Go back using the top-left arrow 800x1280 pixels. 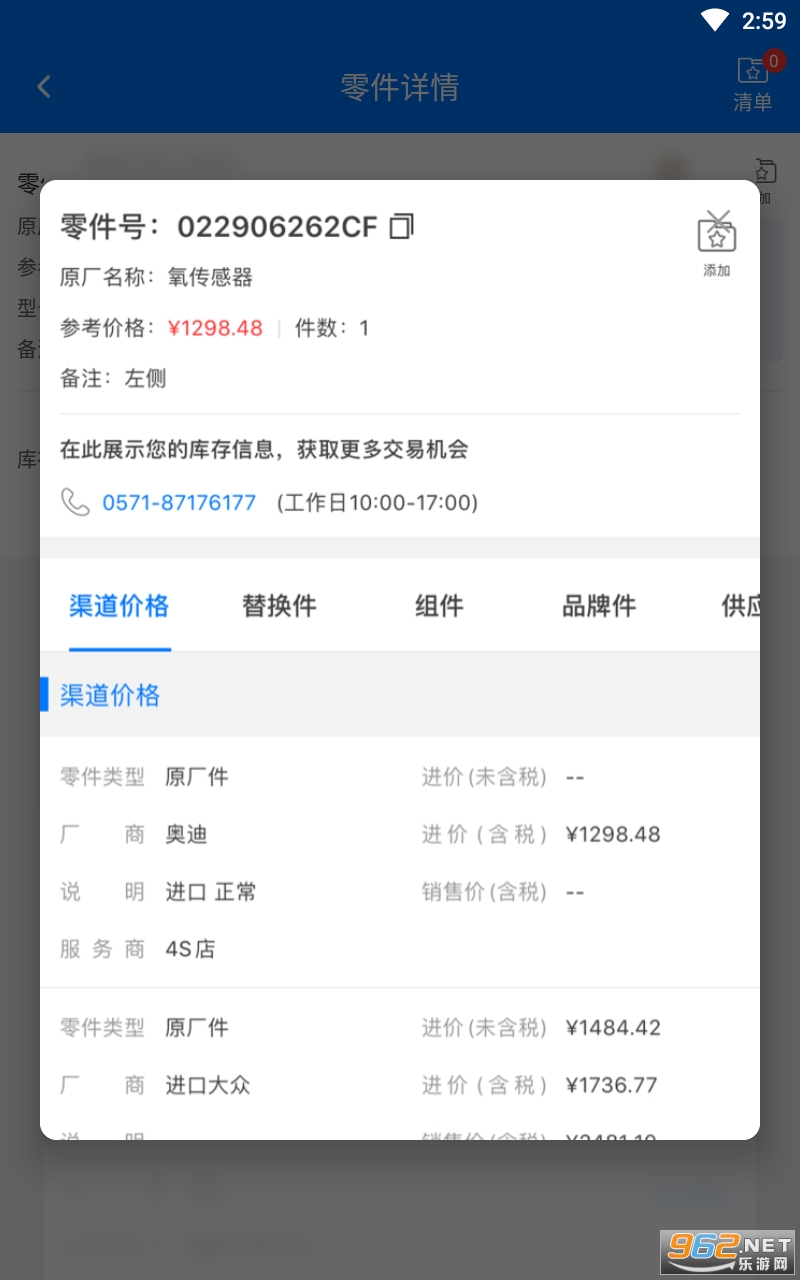point(44,87)
